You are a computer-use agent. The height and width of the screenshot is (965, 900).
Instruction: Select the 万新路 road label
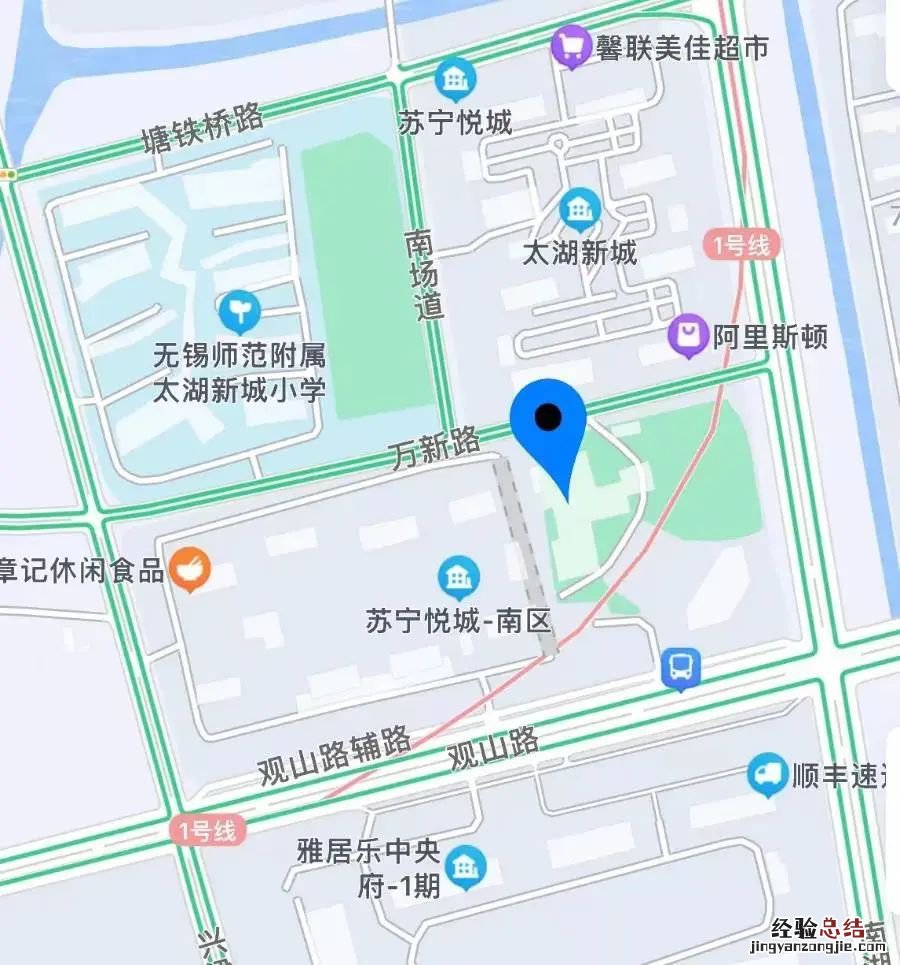coord(435,444)
